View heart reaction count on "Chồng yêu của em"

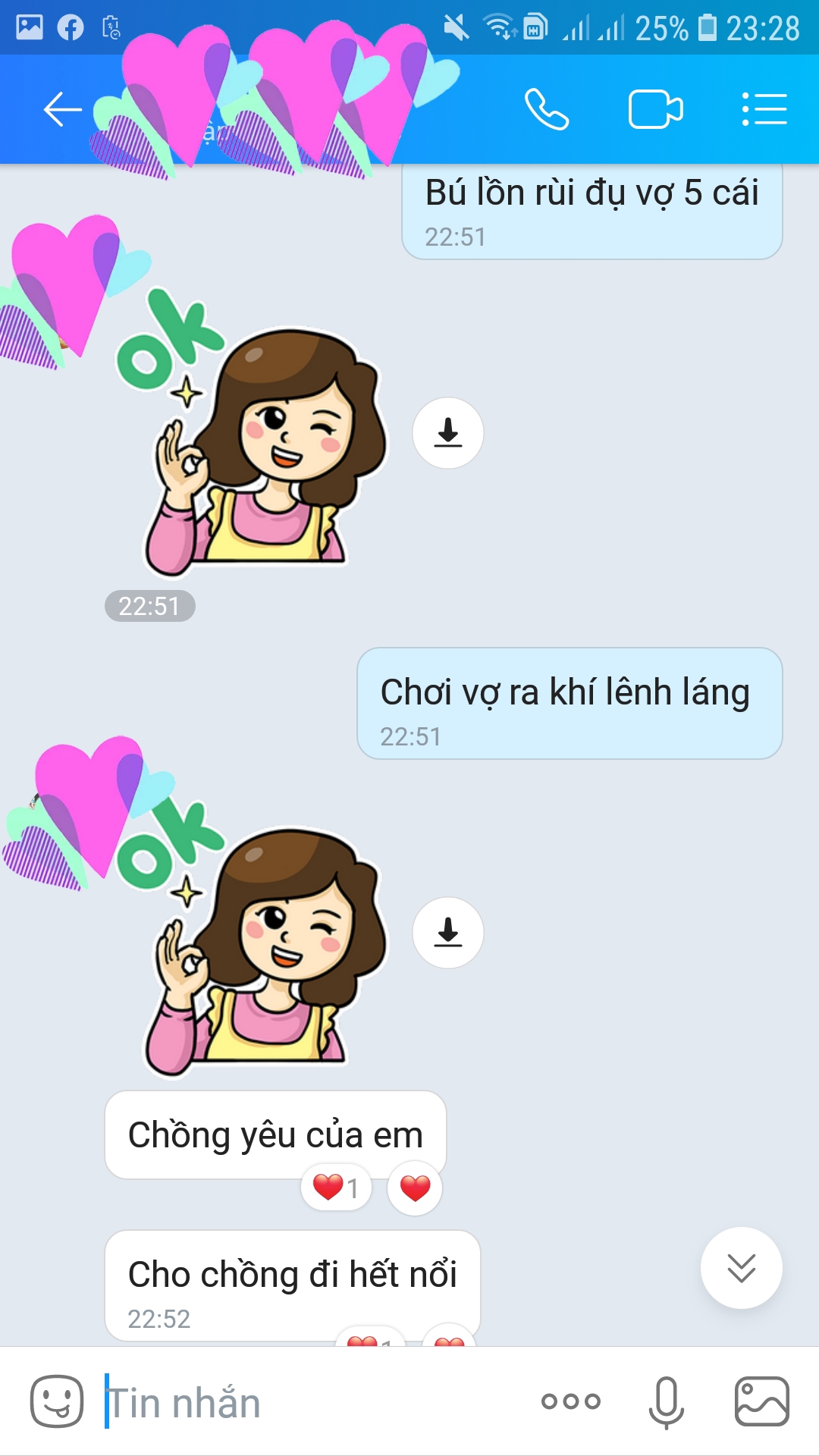[336, 1188]
